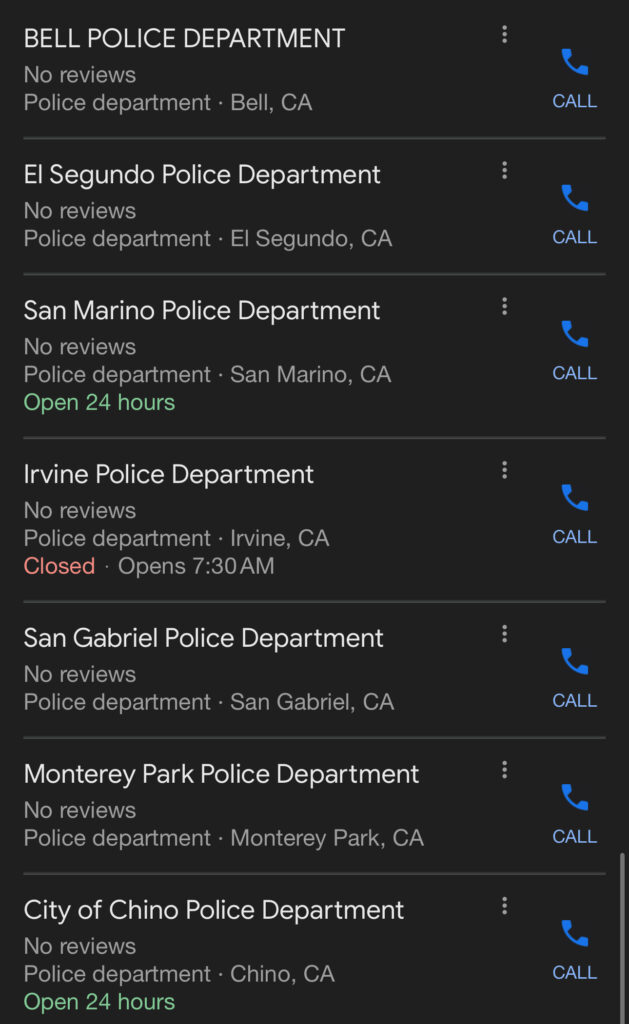Call El Segundo Police Department

point(574,214)
